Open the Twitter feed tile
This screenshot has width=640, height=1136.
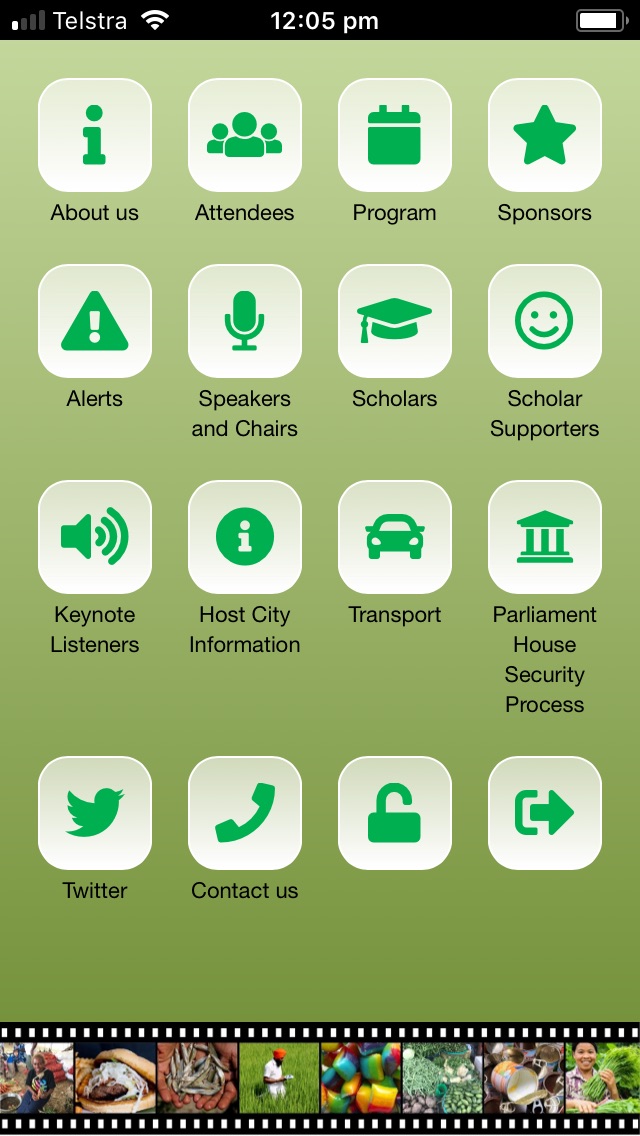(95, 813)
